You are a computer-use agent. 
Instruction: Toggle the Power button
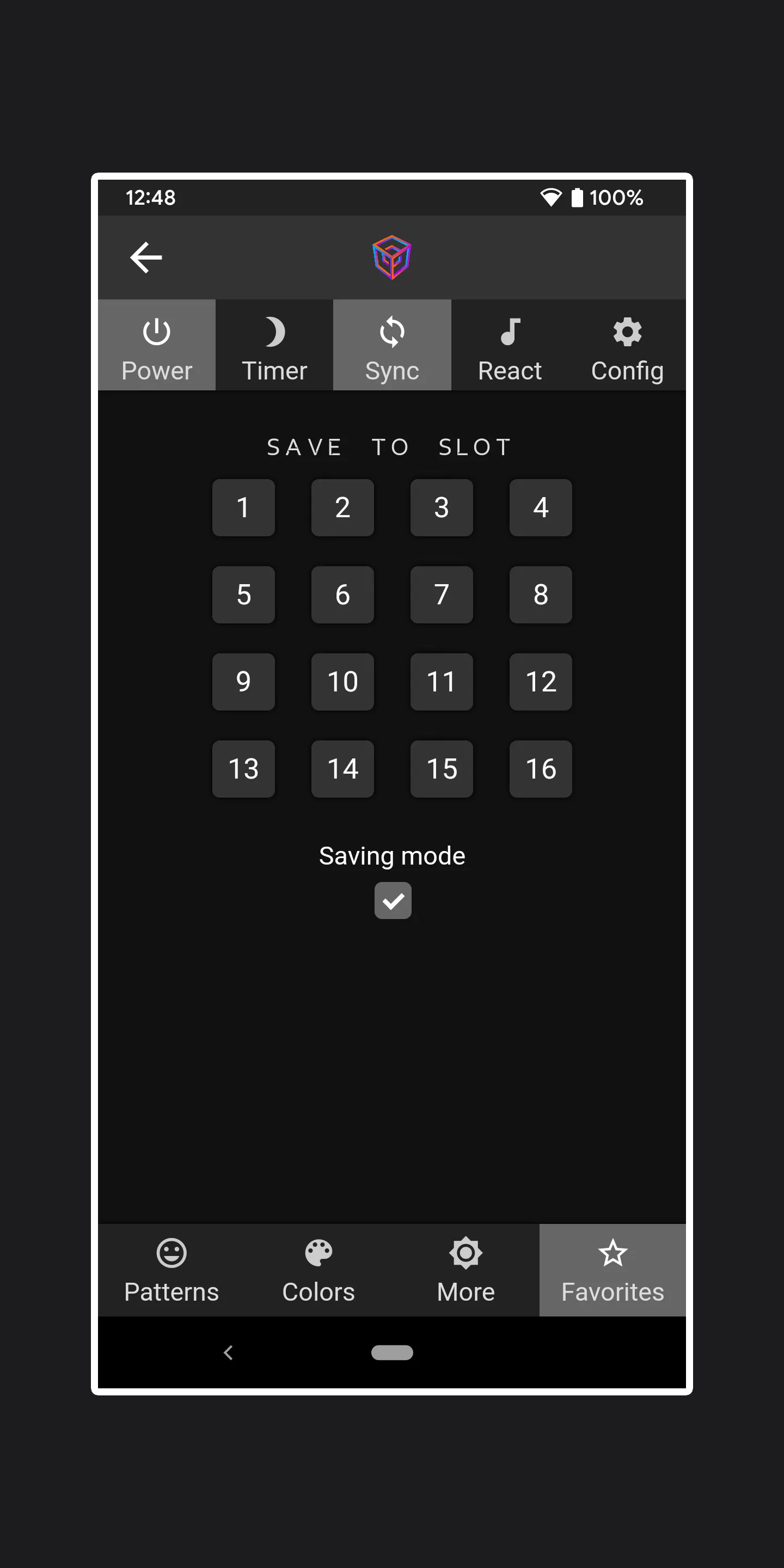click(x=156, y=345)
